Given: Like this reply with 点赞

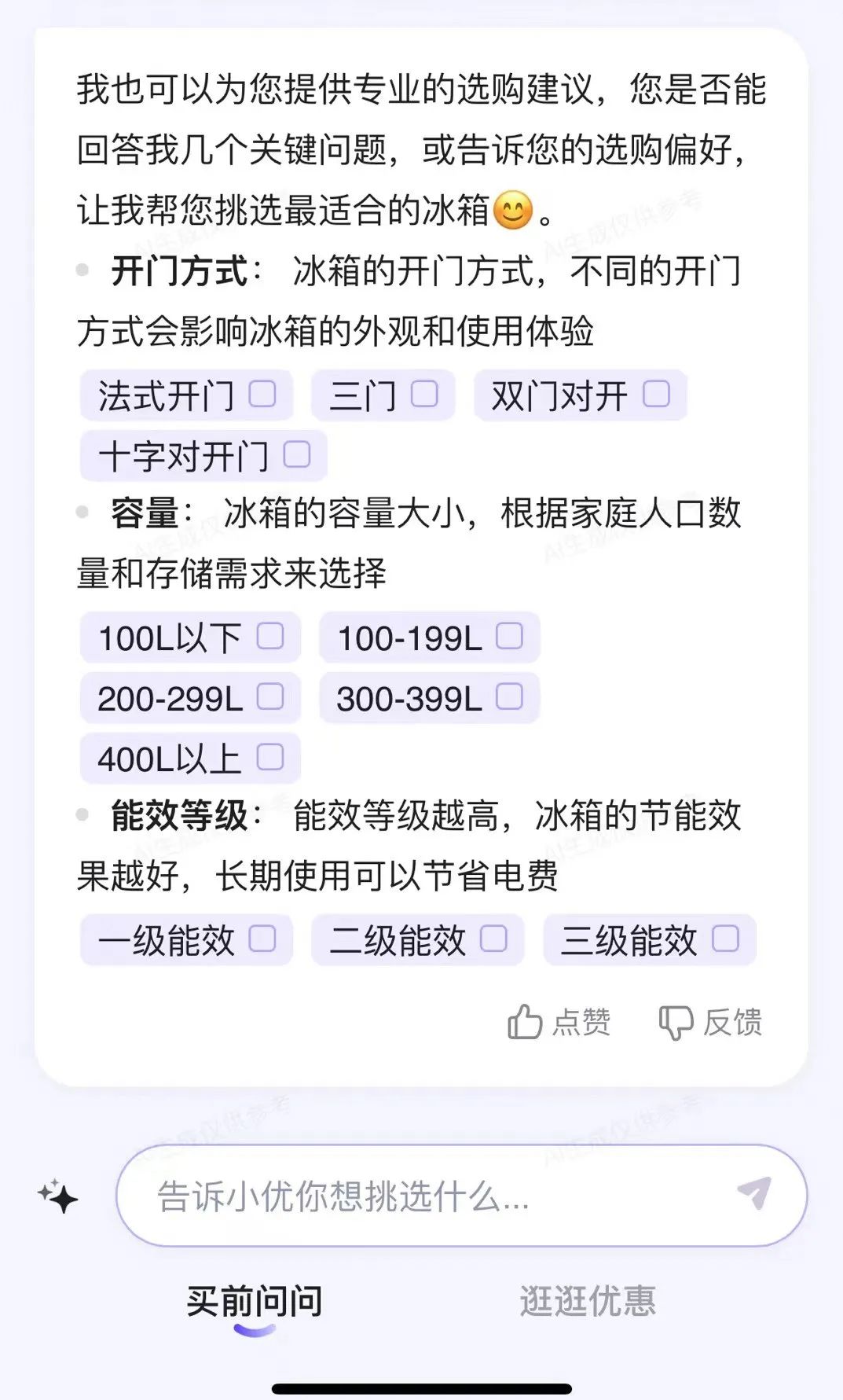Looking at the screenshot, I should tap(559, 1023).
